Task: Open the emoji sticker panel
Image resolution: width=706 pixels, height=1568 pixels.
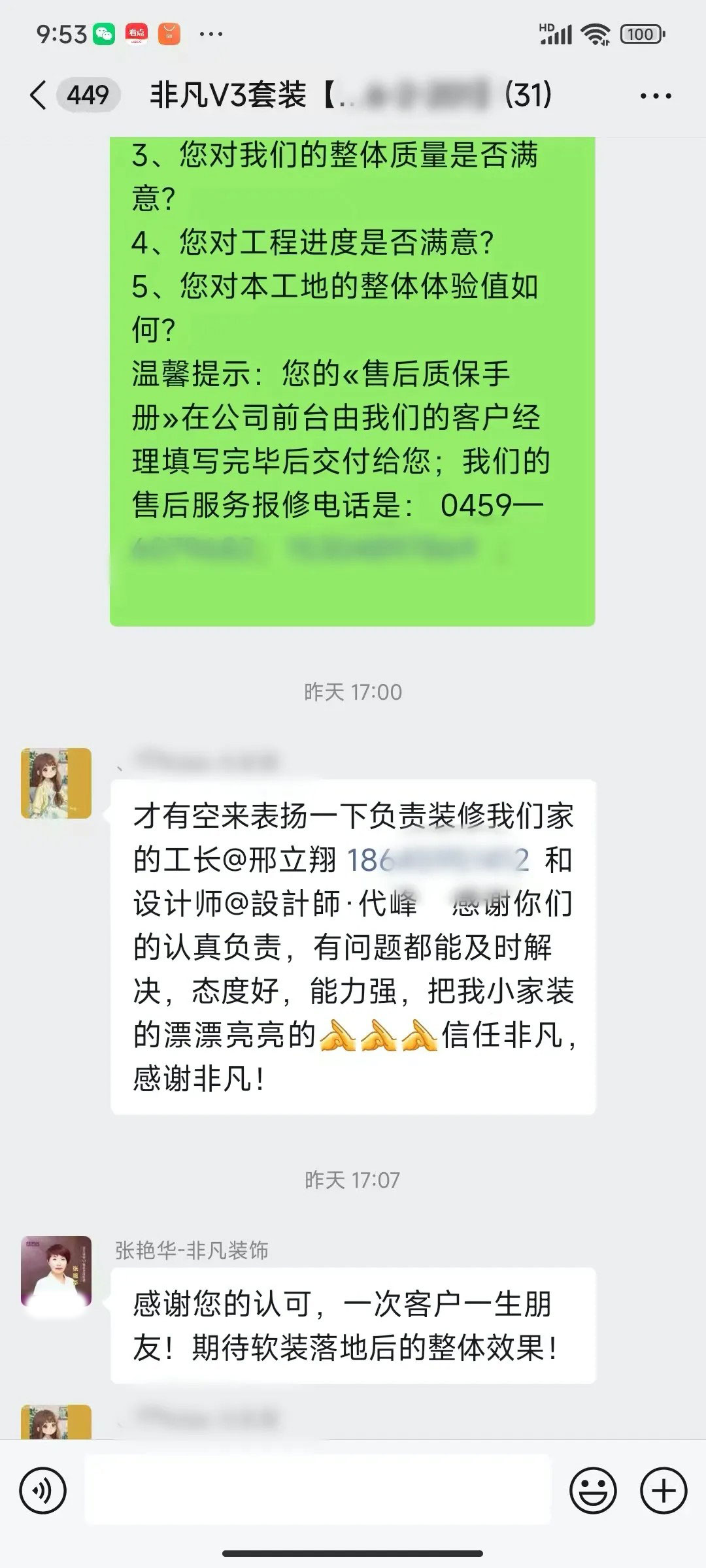Action: (x=593, y=1491)
